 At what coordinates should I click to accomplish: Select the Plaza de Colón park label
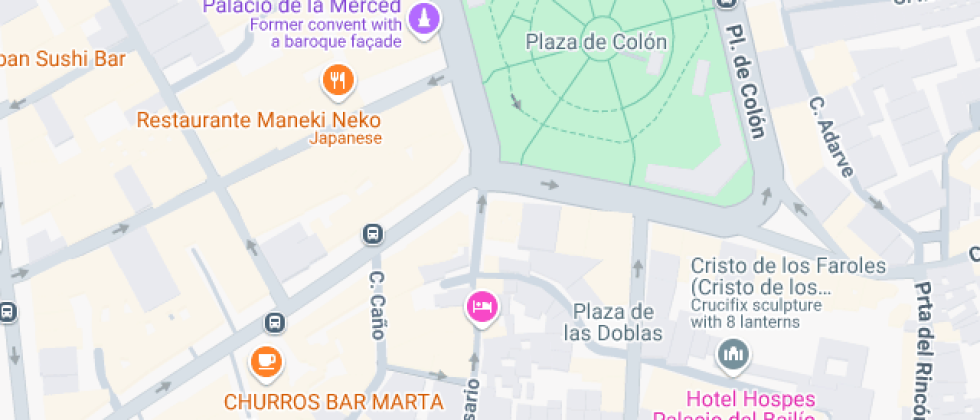tap(596, 42)
